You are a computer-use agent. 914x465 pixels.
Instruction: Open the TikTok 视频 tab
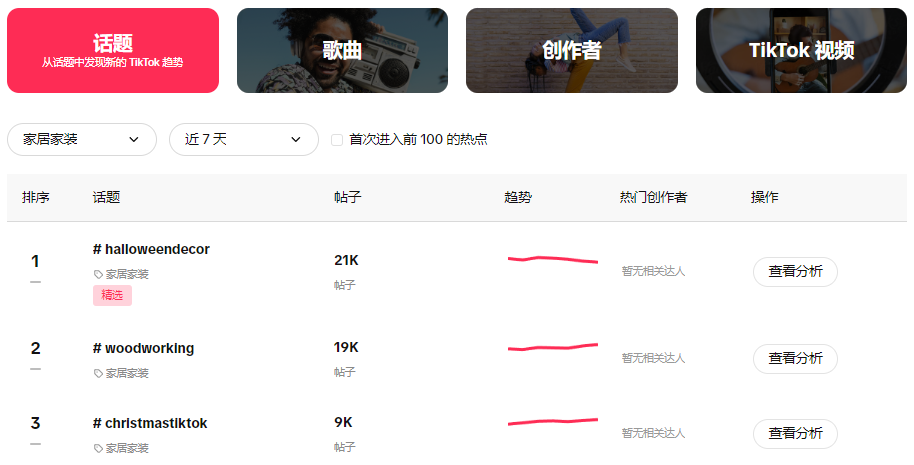[x=801, y=50]
